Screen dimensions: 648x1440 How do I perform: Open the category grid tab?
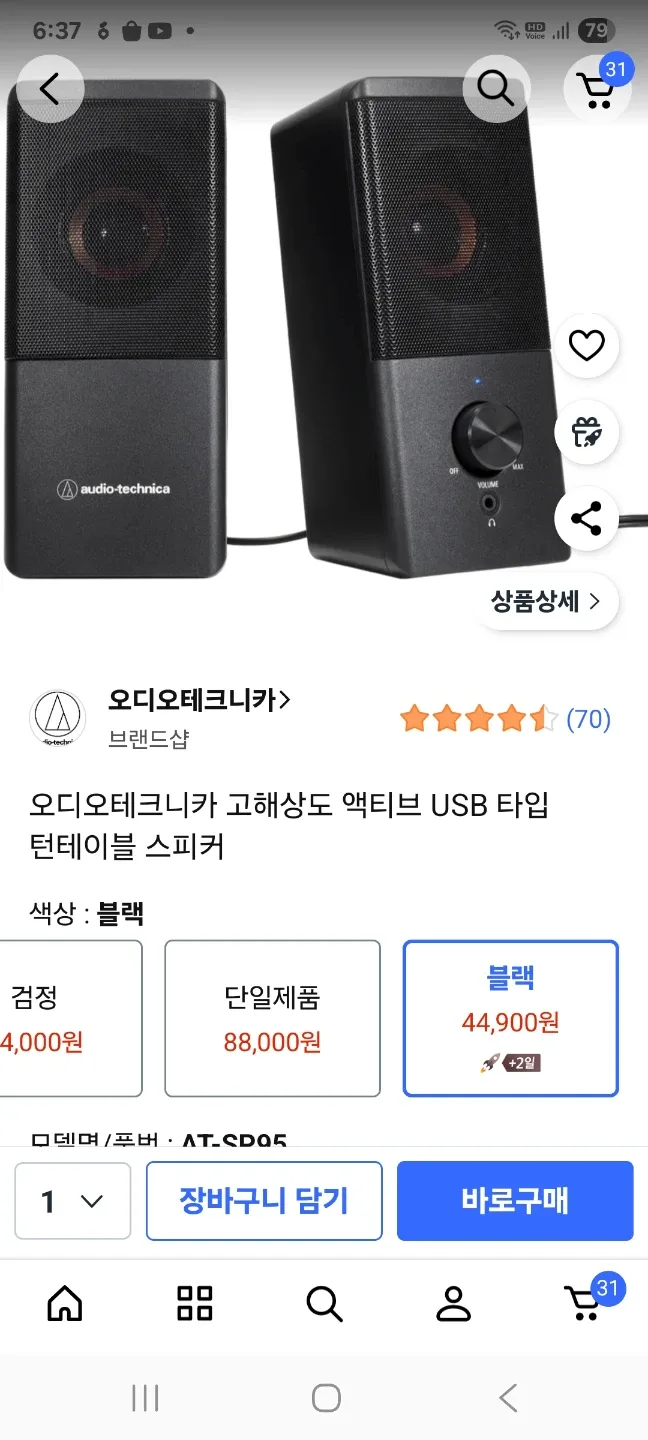tap(194, 1303)
